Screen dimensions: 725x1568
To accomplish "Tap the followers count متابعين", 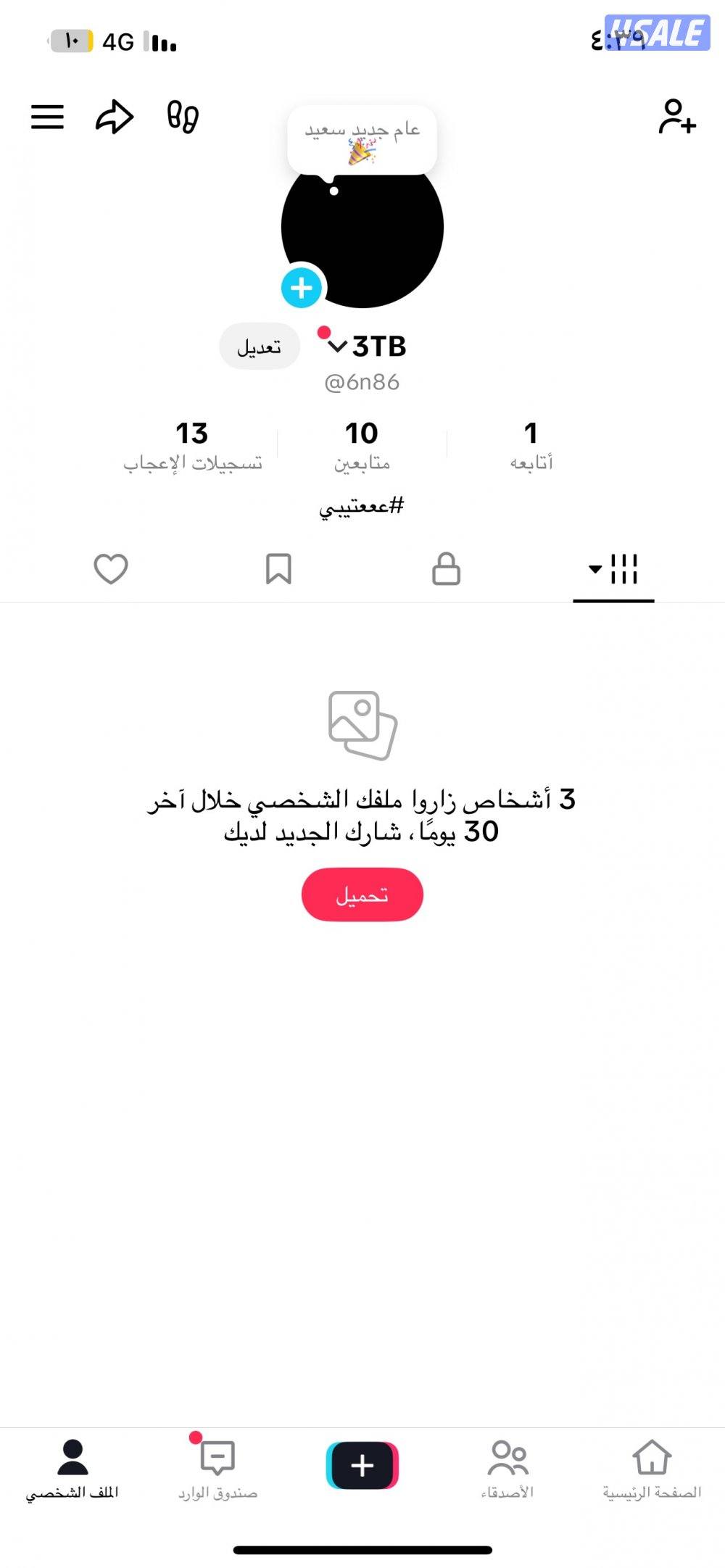I will tap(362, 442).
